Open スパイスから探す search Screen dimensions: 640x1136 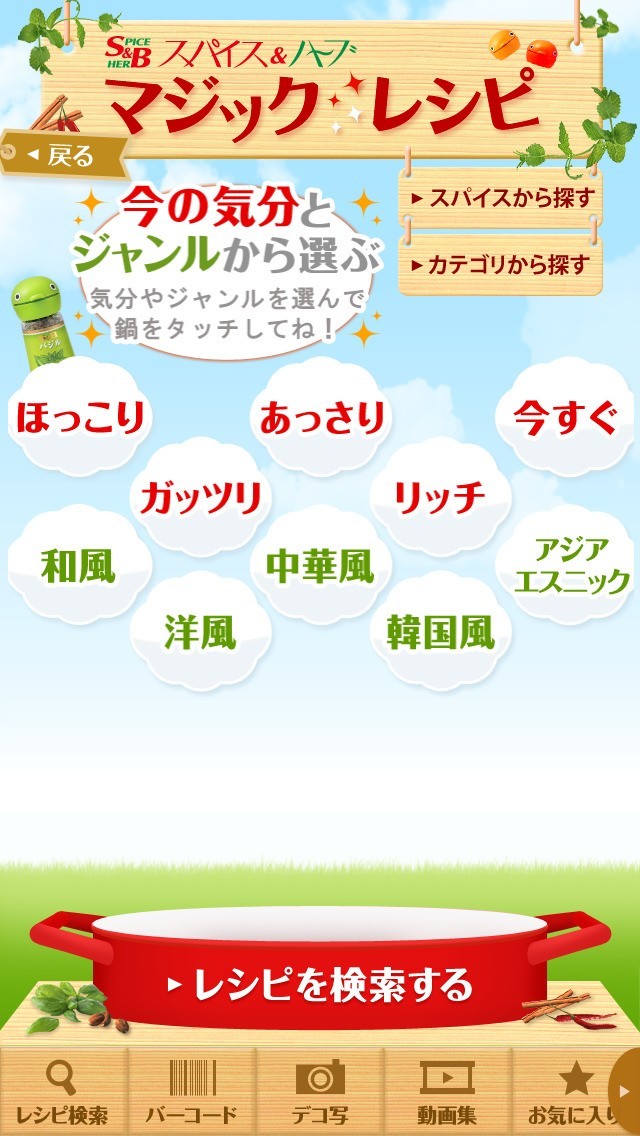[499, 197]
